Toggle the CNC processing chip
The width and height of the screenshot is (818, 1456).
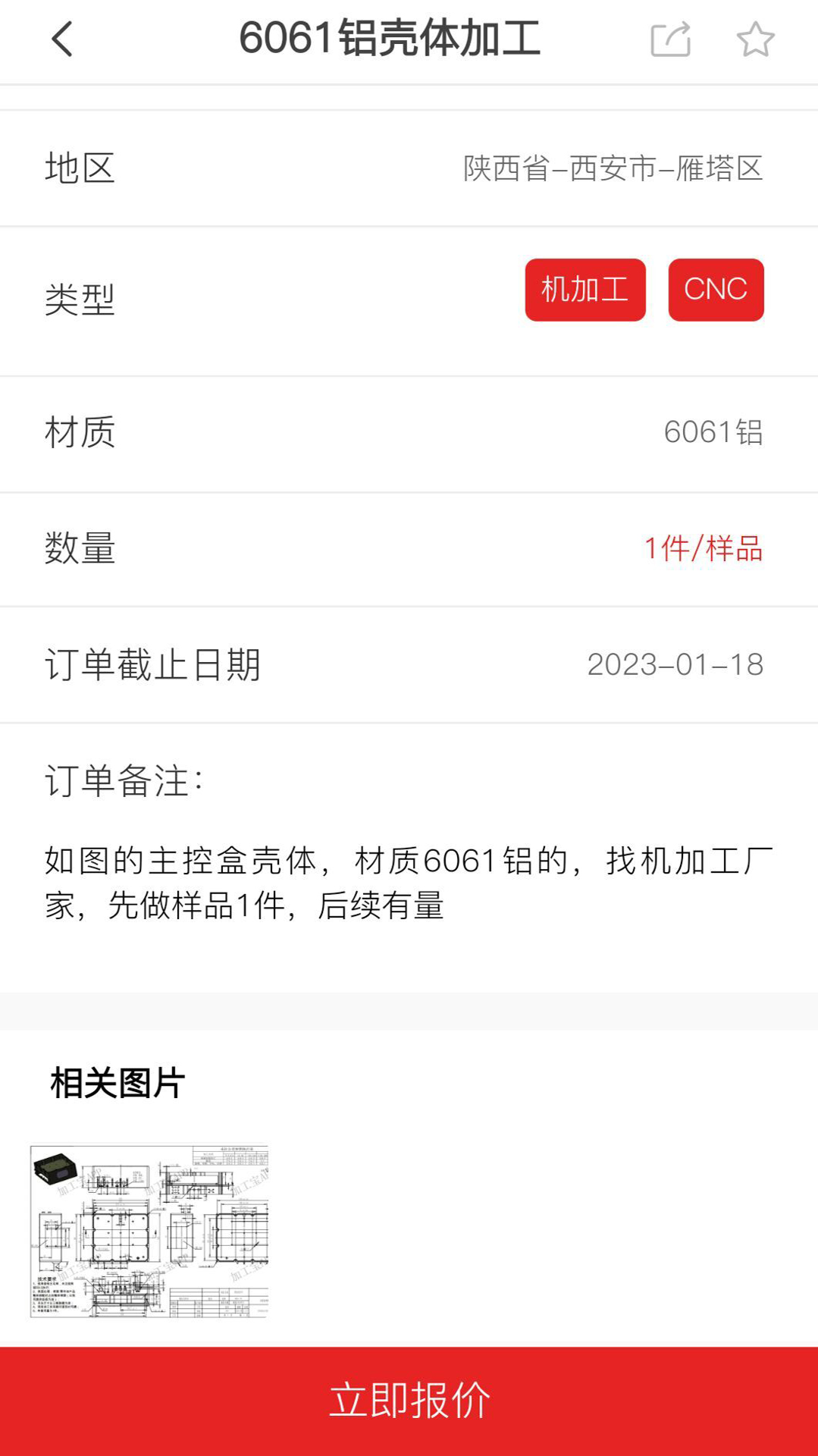pos(716,290)
